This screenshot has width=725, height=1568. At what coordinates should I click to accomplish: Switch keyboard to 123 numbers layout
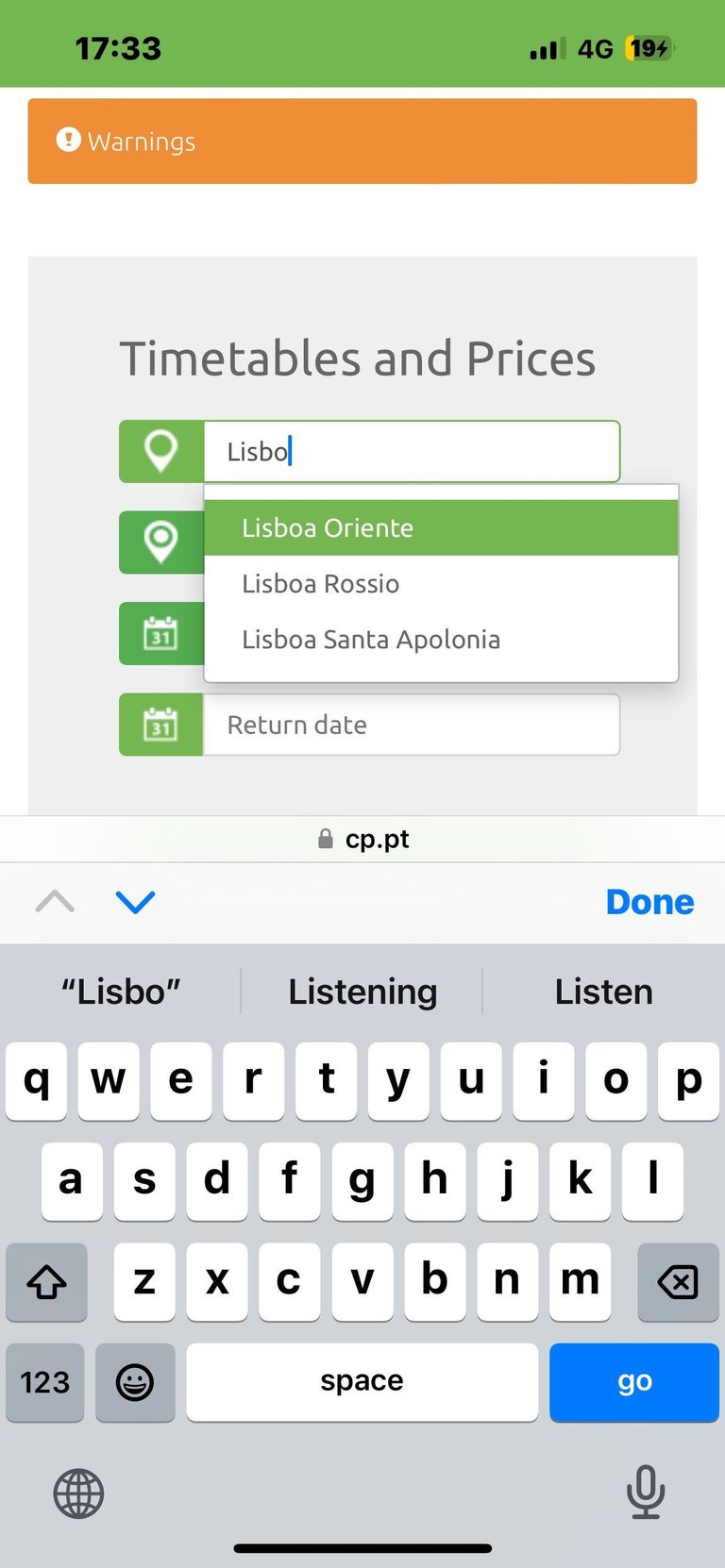[x=45, y=1381]
